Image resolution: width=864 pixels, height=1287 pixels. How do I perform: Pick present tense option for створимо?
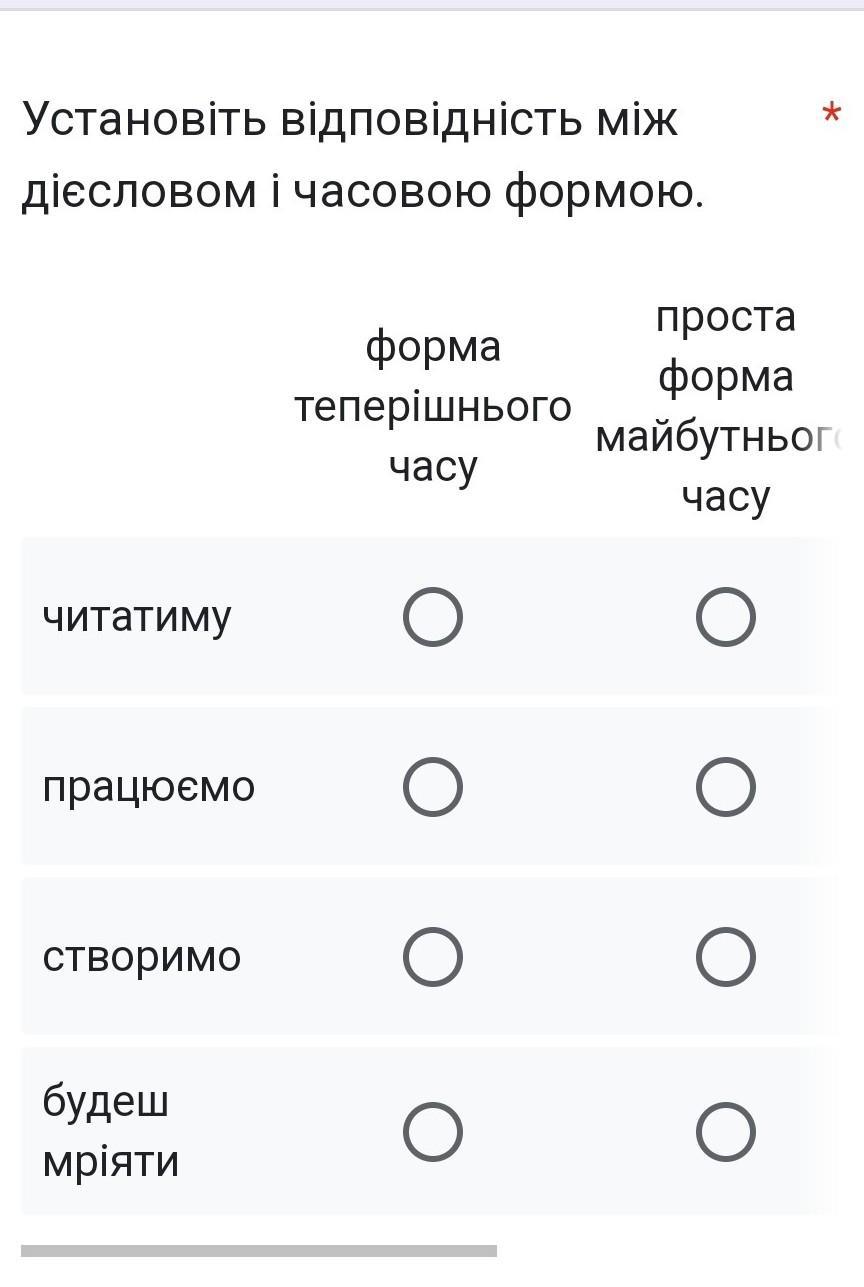433,957
